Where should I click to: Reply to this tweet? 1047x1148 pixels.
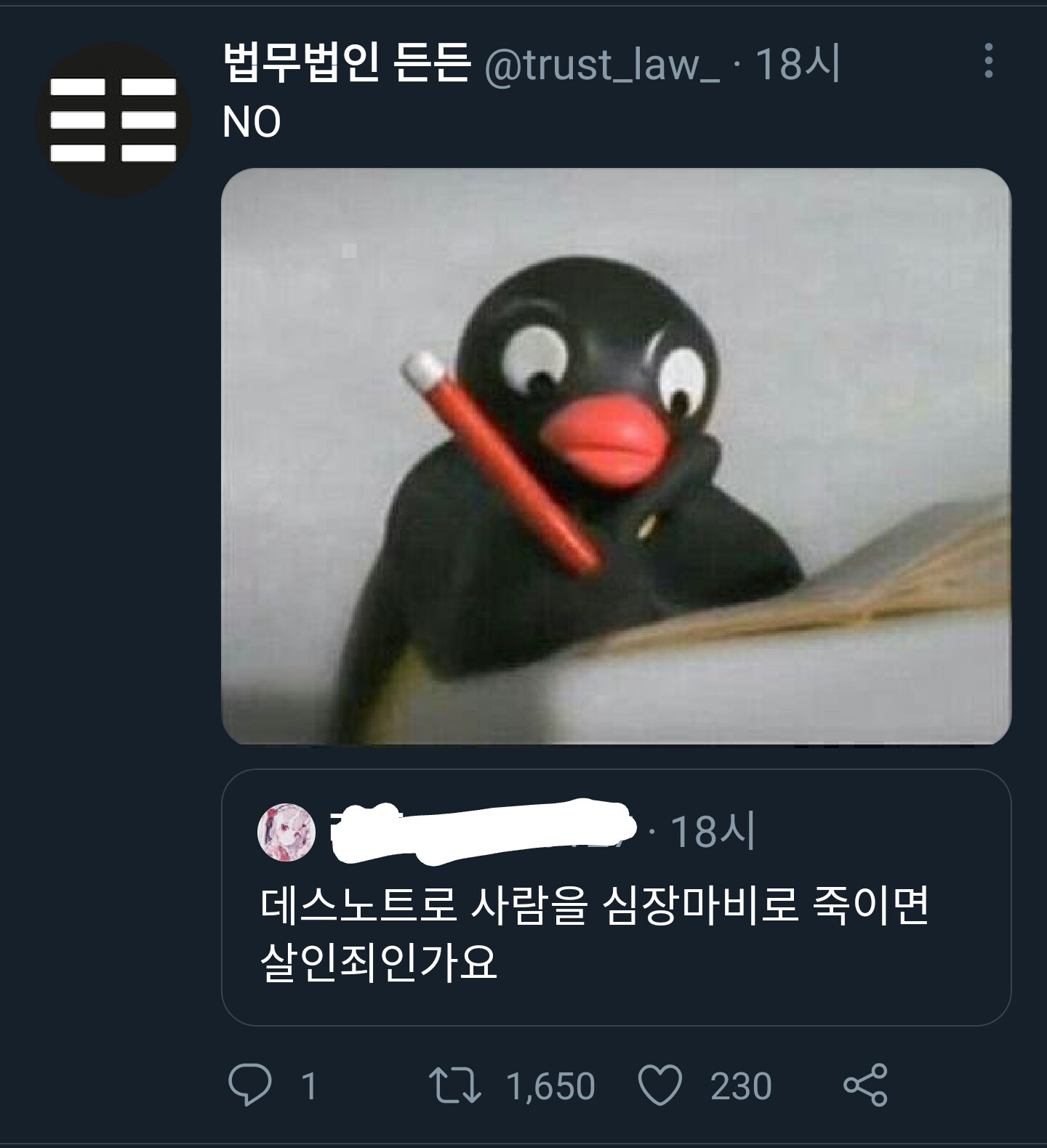250,1085
